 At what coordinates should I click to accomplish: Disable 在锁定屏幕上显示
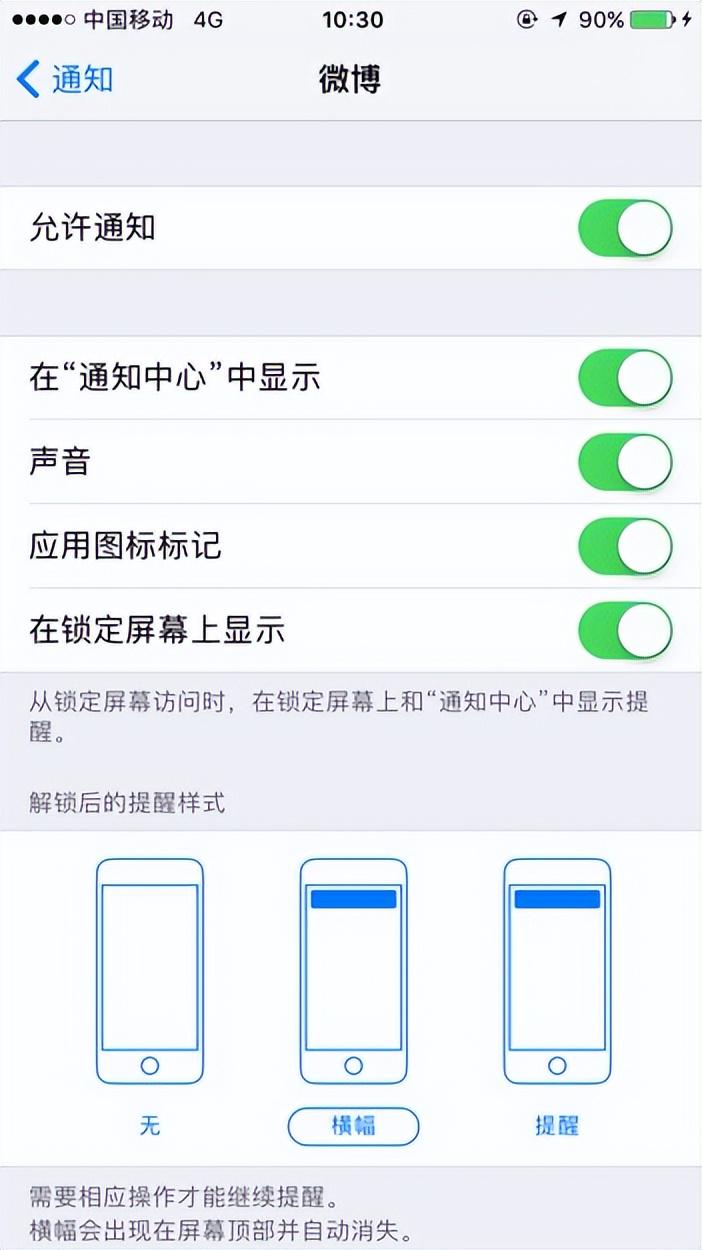[x=625, y=630]
